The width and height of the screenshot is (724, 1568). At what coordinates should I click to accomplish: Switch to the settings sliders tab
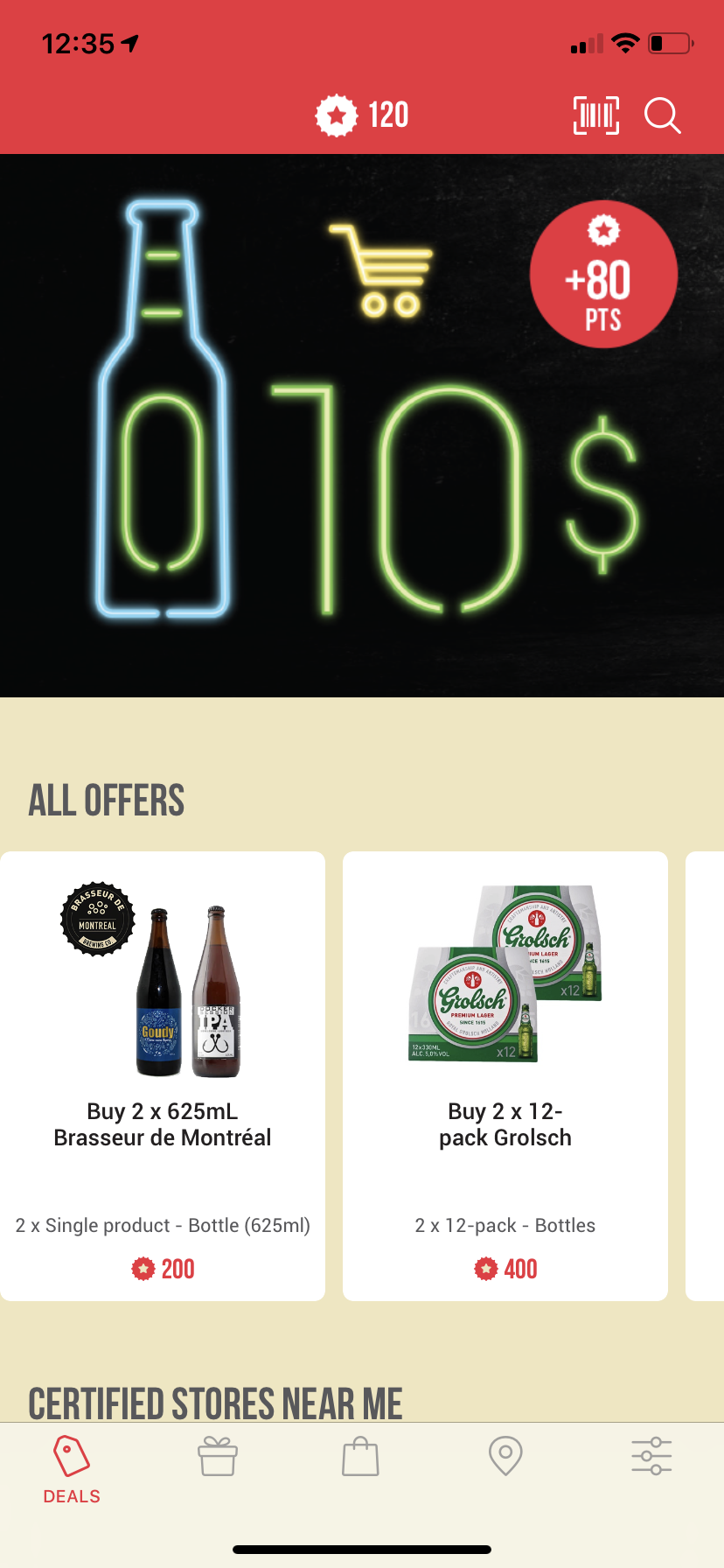[x=651, y=1457]
